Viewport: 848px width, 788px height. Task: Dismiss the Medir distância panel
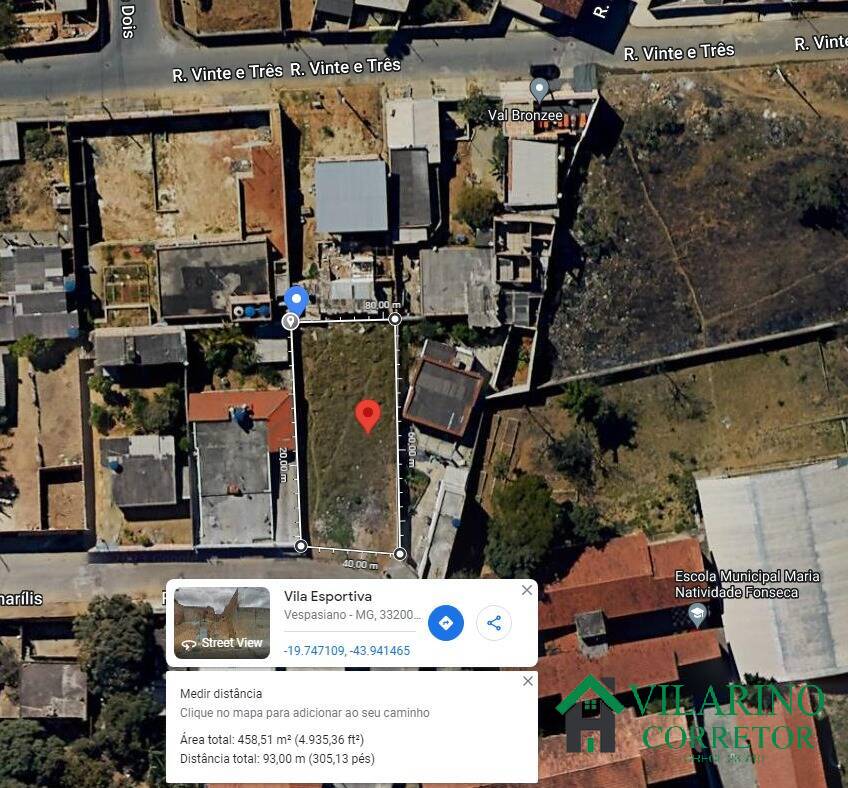[528, 681]
